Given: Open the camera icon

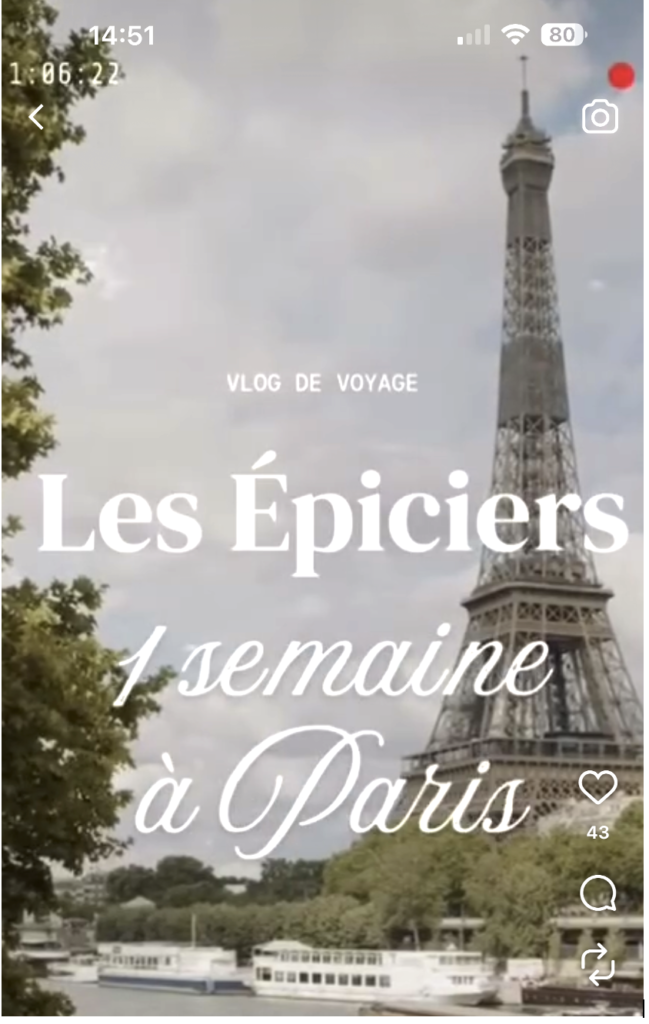Looking at the screenshot, I should pyautogui.click(x=600, y=117).
